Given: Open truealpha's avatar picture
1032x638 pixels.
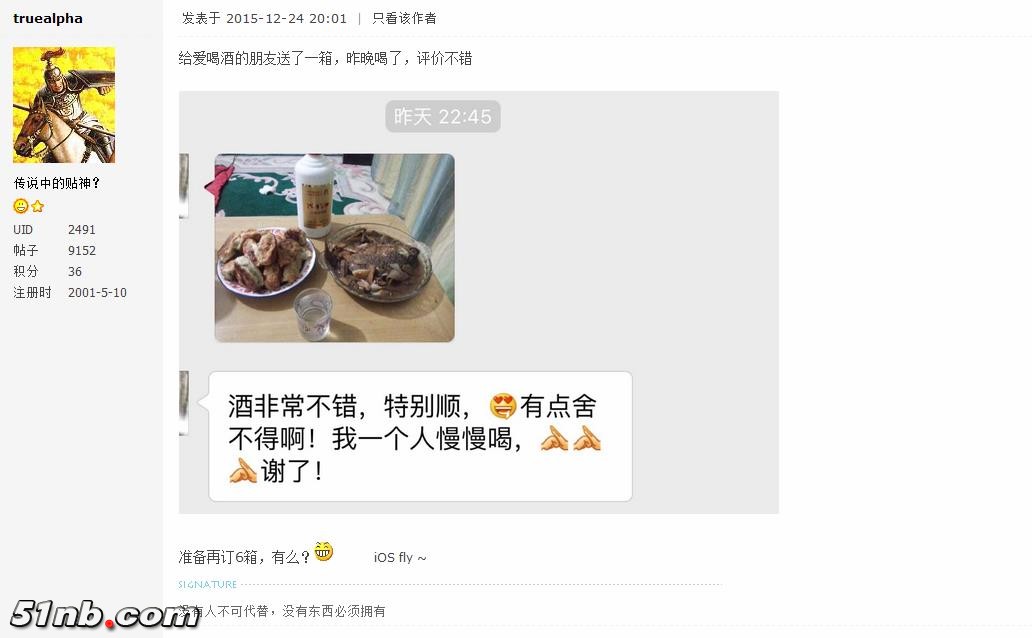Looking at the screenshot, I should coord(64,104).
